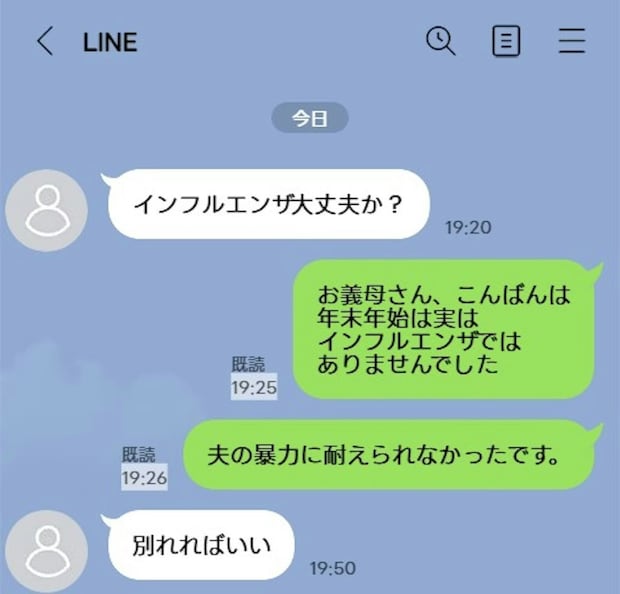Open the chat notes icon

tap(506, 41)
